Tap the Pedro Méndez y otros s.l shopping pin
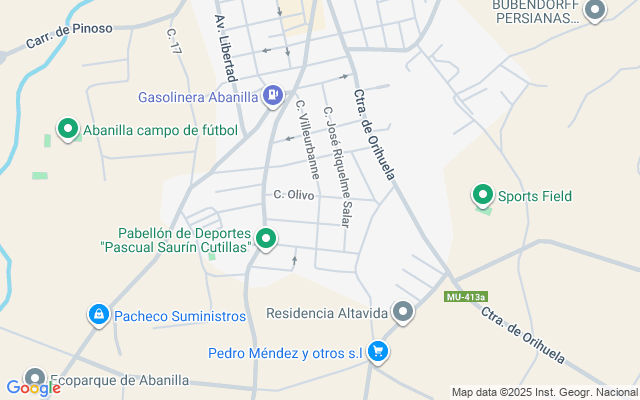The height and width of the screenshot is (400, 640). 378,352
